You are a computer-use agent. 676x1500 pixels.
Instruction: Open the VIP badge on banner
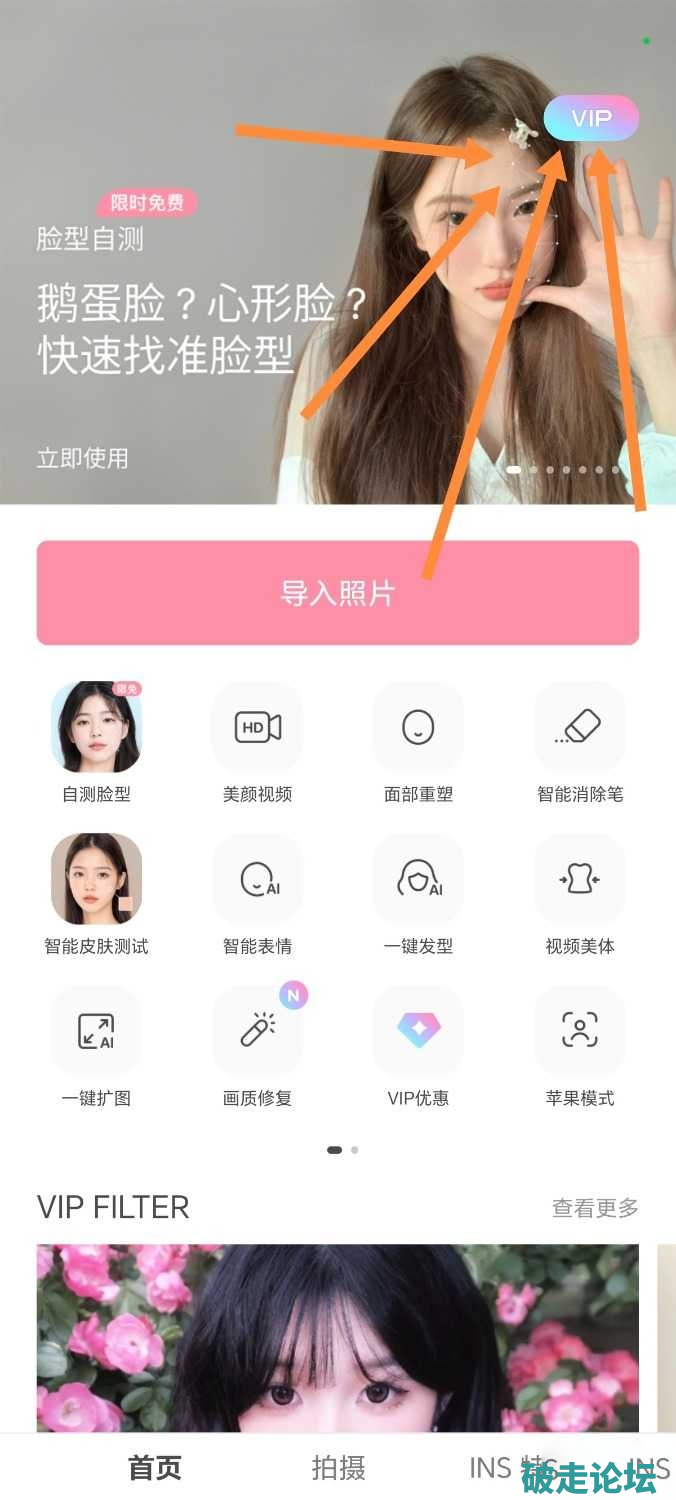coord(590,119)
